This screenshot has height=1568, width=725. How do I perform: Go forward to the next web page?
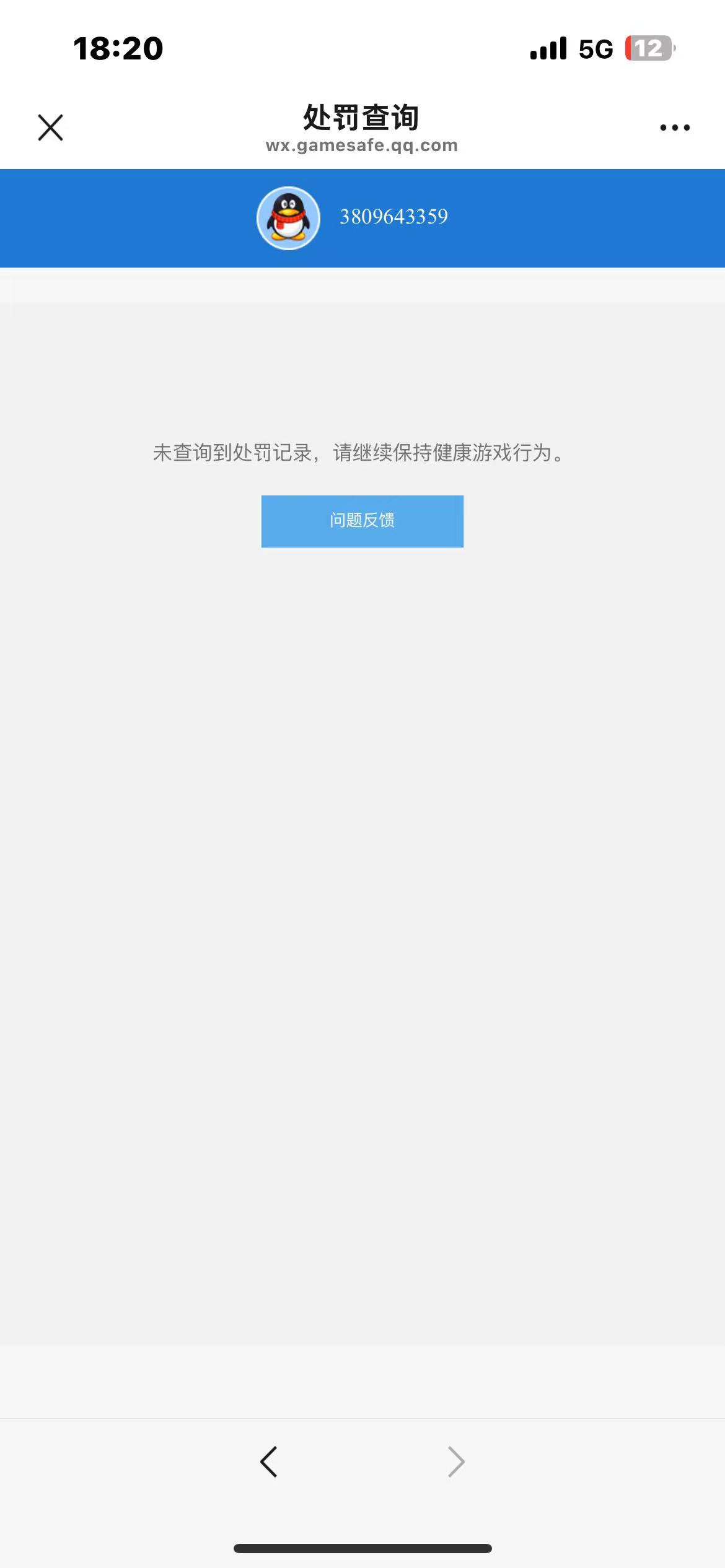pos(456,1462)
